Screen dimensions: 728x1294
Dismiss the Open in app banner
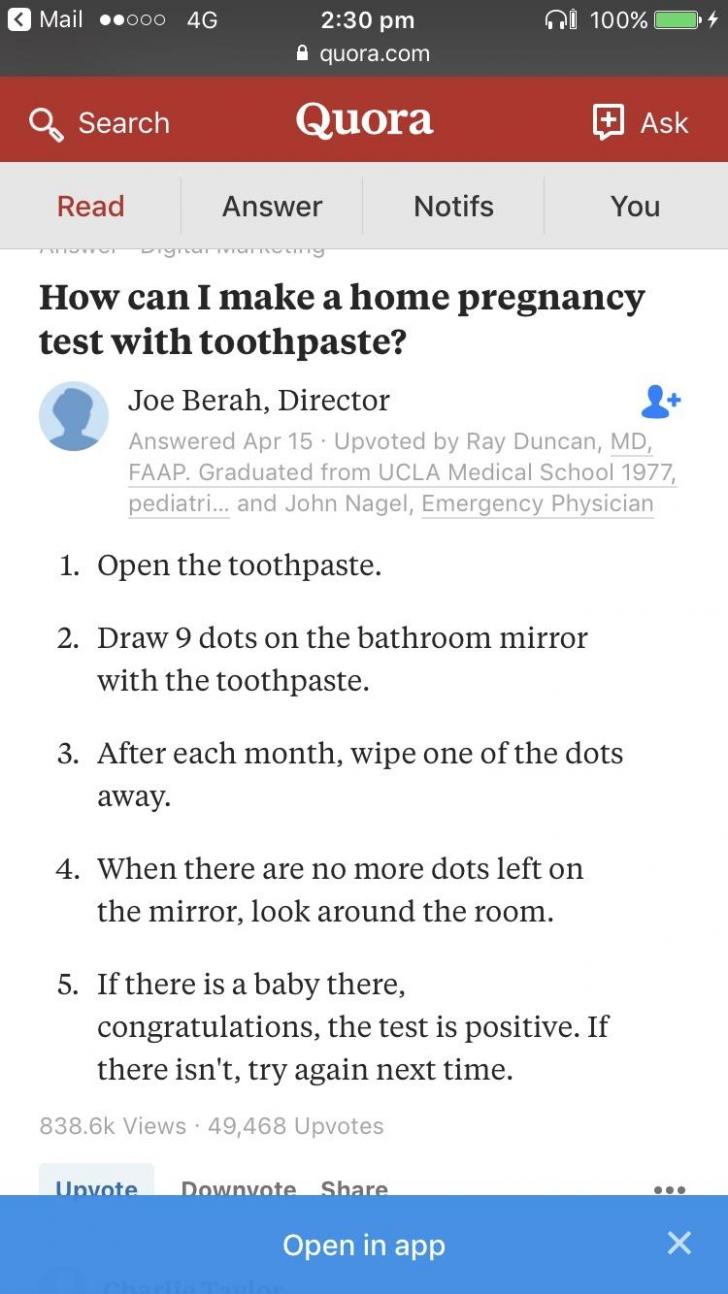(x=679, y=1243)
